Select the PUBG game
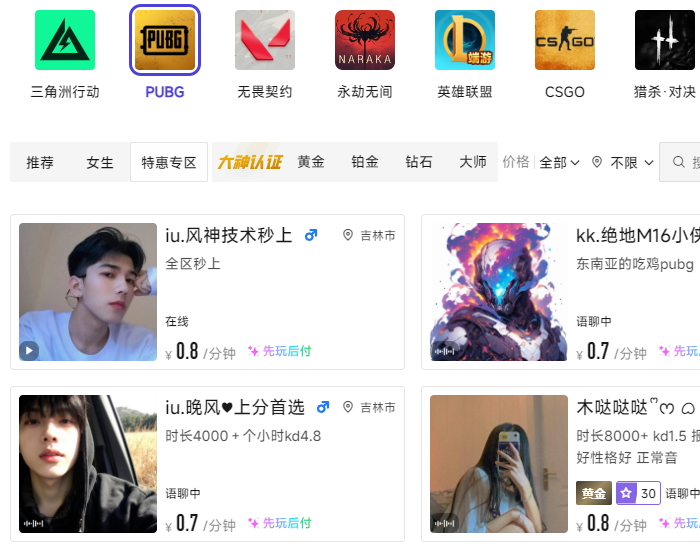Viewport: 700px width, 546px height. (165, 40)
